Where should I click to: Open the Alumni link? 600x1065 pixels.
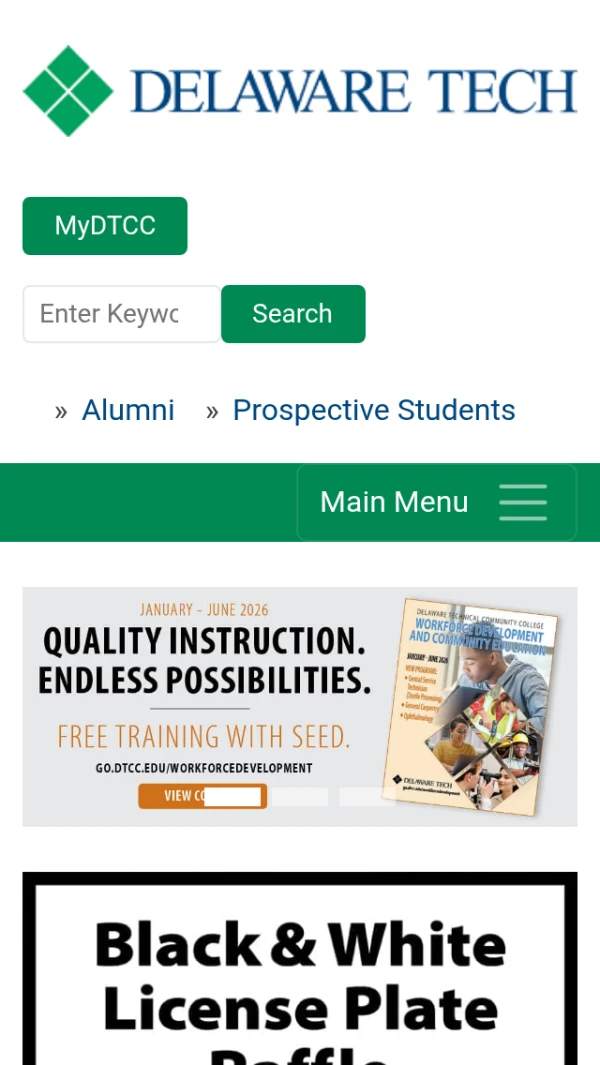click(128, 410)
